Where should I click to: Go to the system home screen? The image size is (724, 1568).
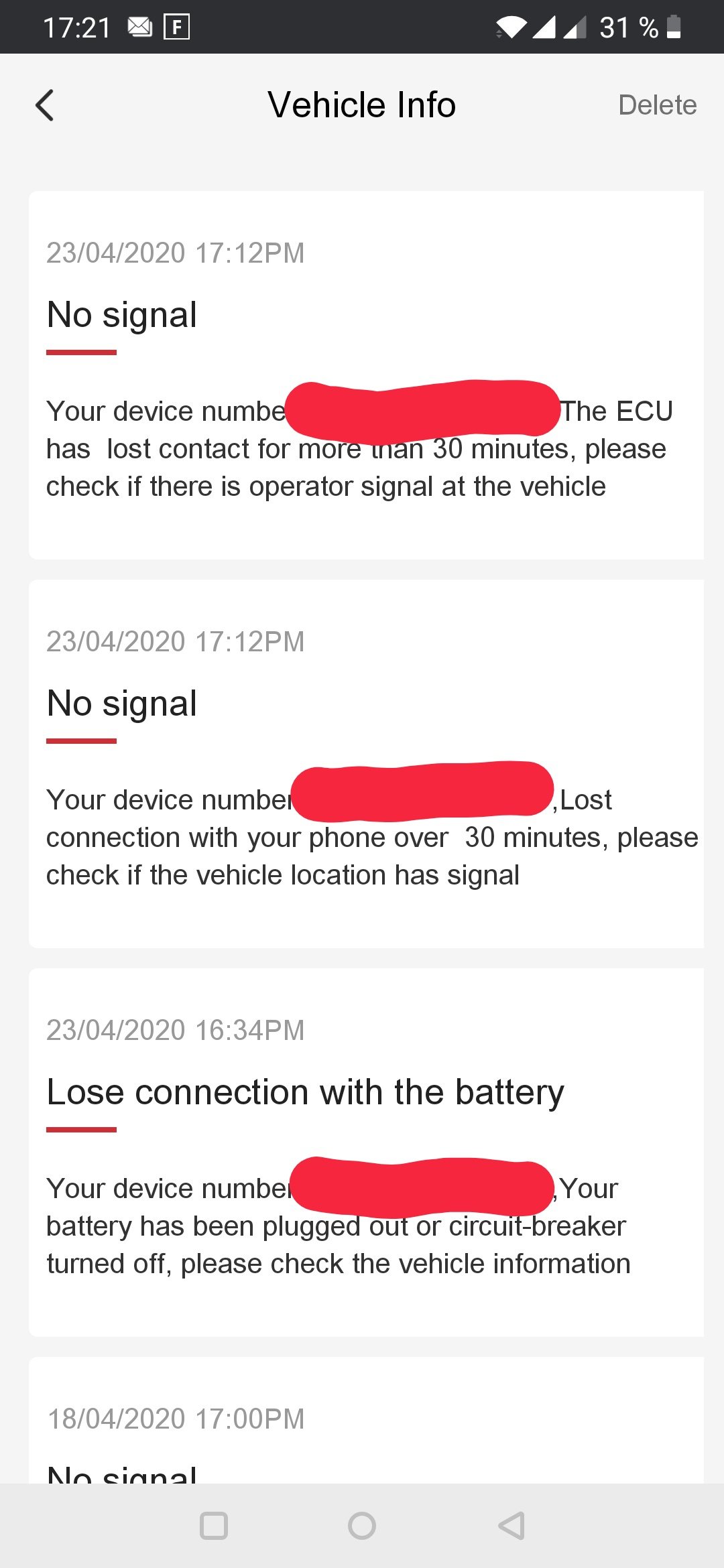362,1526
